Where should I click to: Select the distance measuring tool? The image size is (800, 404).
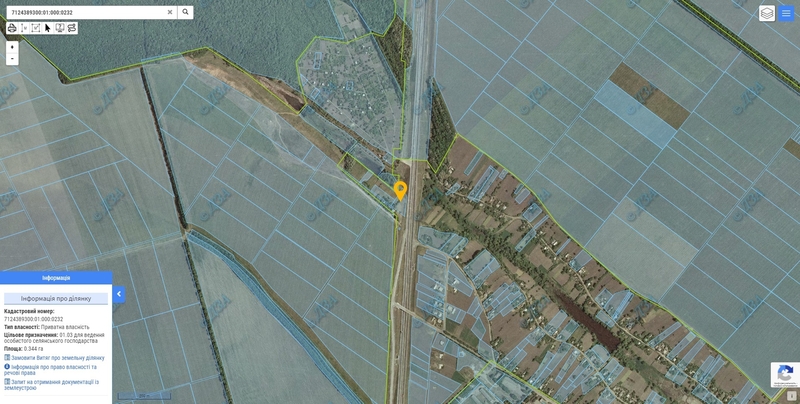pyautogui.click(x=24, y=28)
